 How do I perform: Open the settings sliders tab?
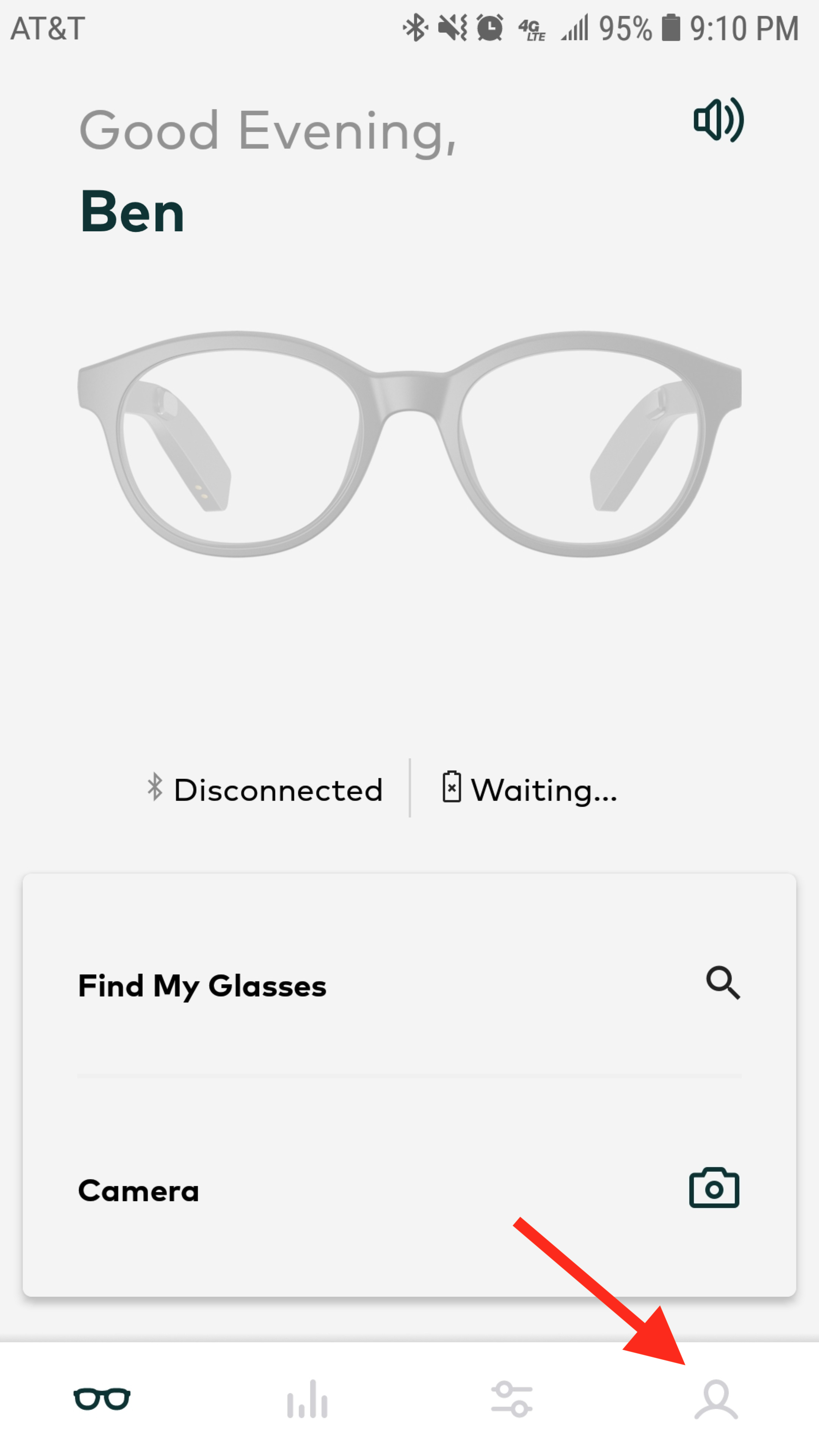click(x=511, y=1400)
